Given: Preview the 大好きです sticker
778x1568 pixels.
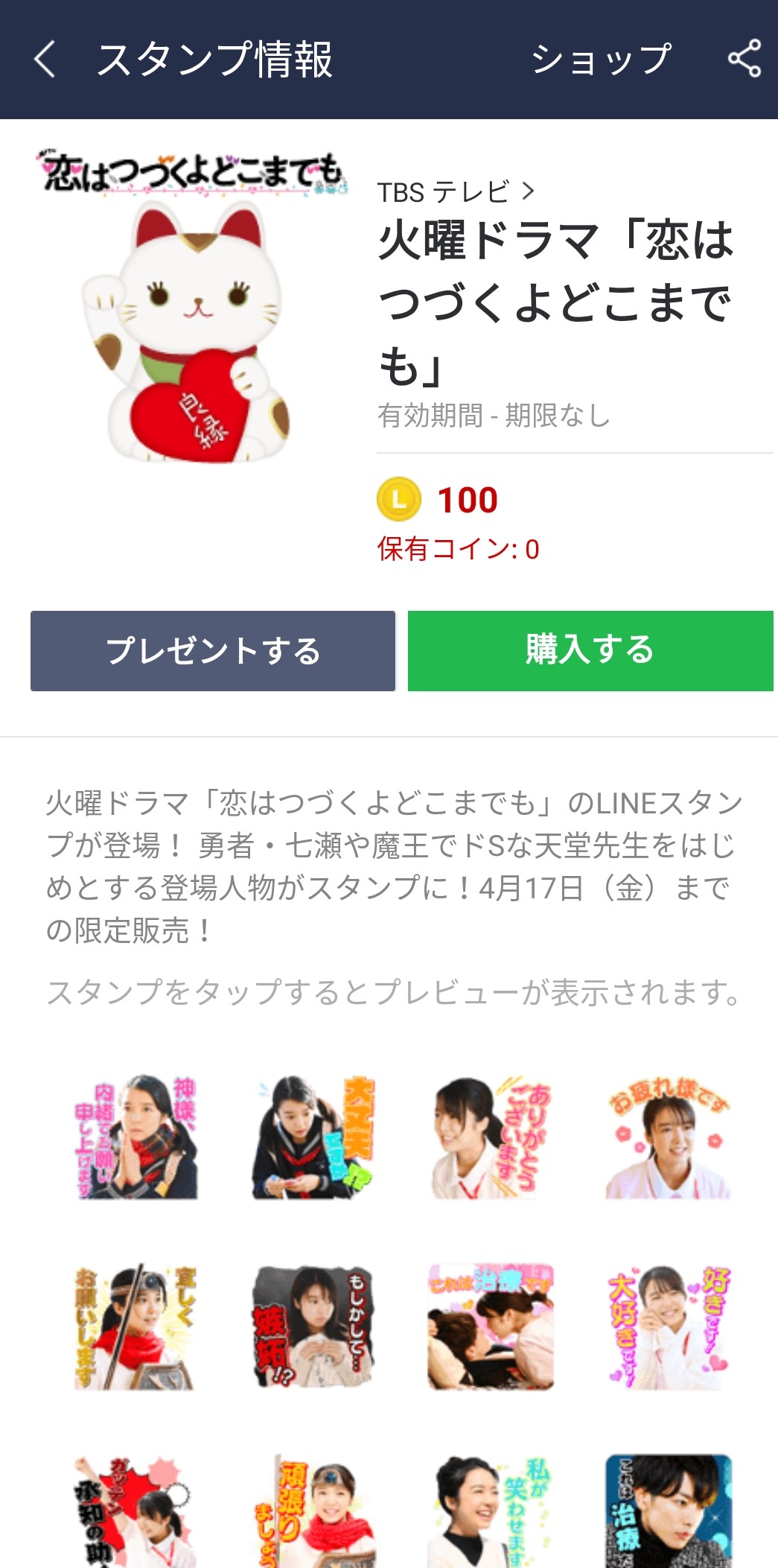Looking at the screenshot, I should click(x=669, y=1327).
